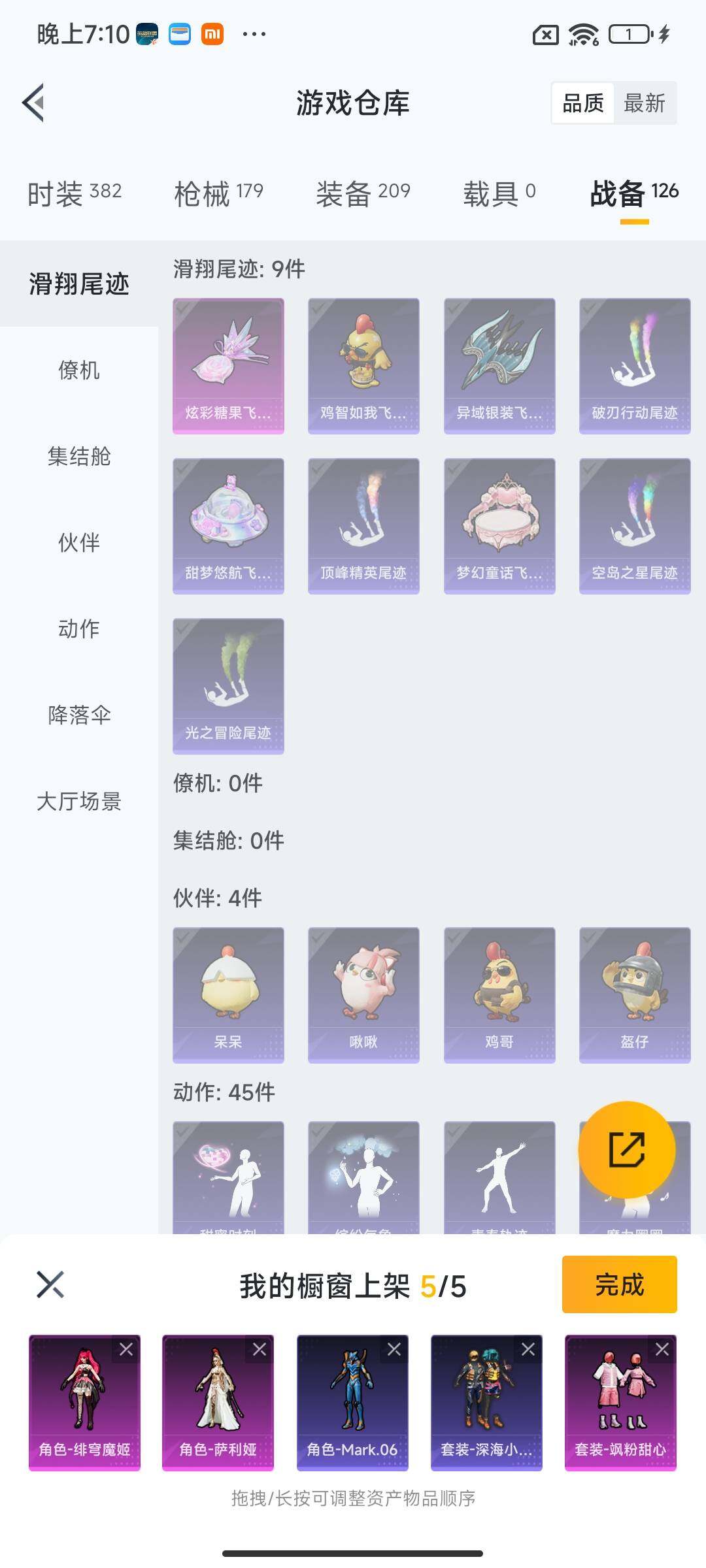The image size is (706, 1568).
Task: Select the 炫彩糖果飞 trail item
Action: coord(228,366)
